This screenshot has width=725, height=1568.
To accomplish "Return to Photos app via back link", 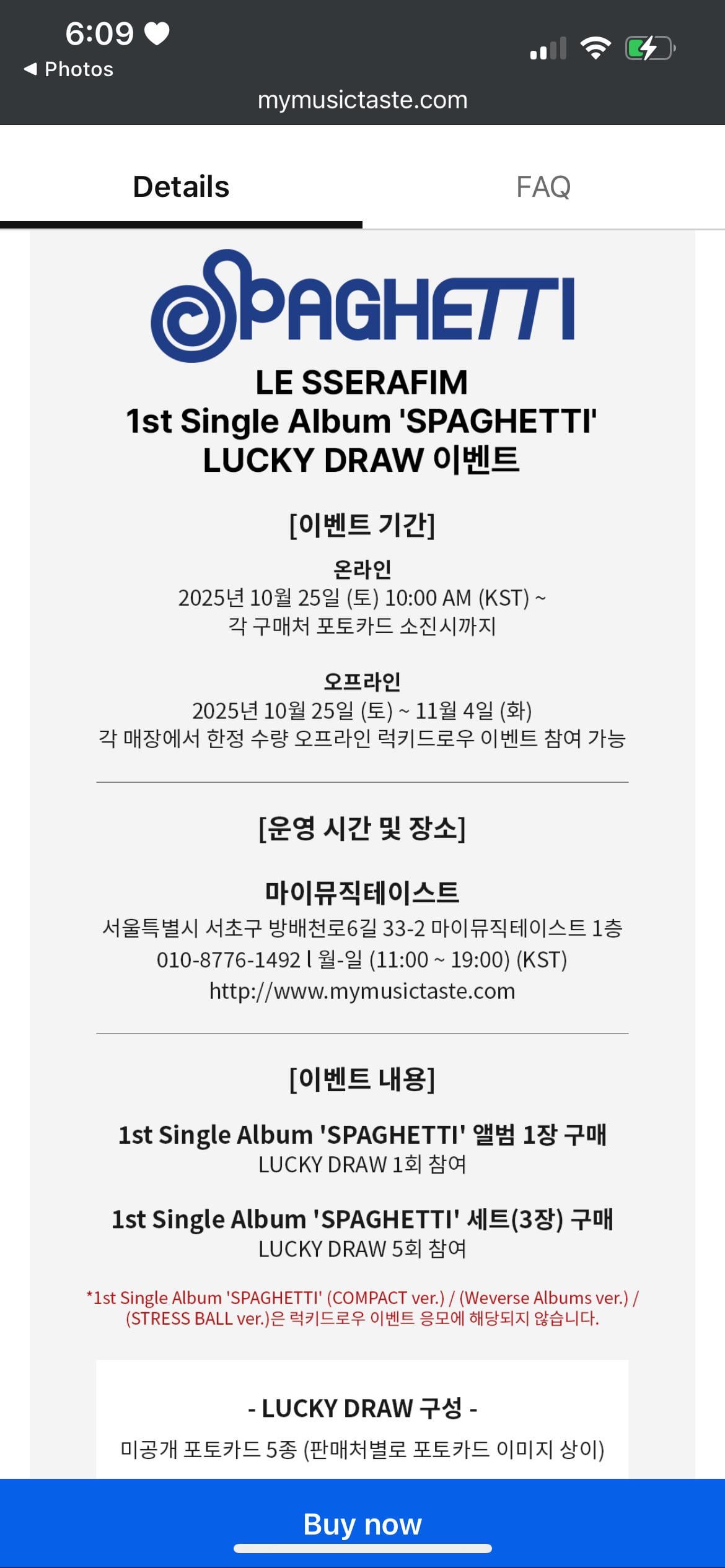I will [x=69, y=69].
